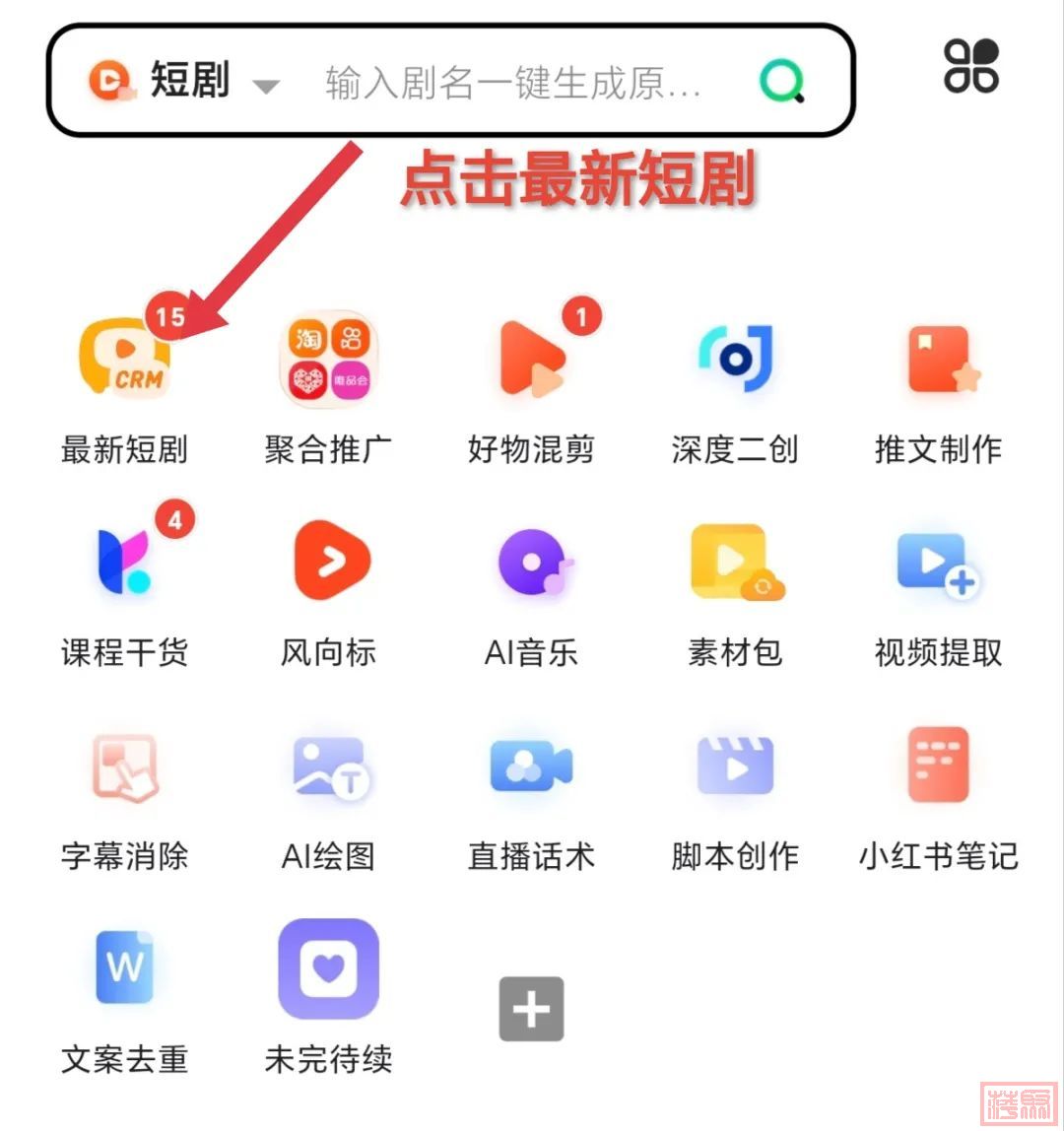Tap the drama name search field
The image size is (1064, 1131).
(512, 83)
